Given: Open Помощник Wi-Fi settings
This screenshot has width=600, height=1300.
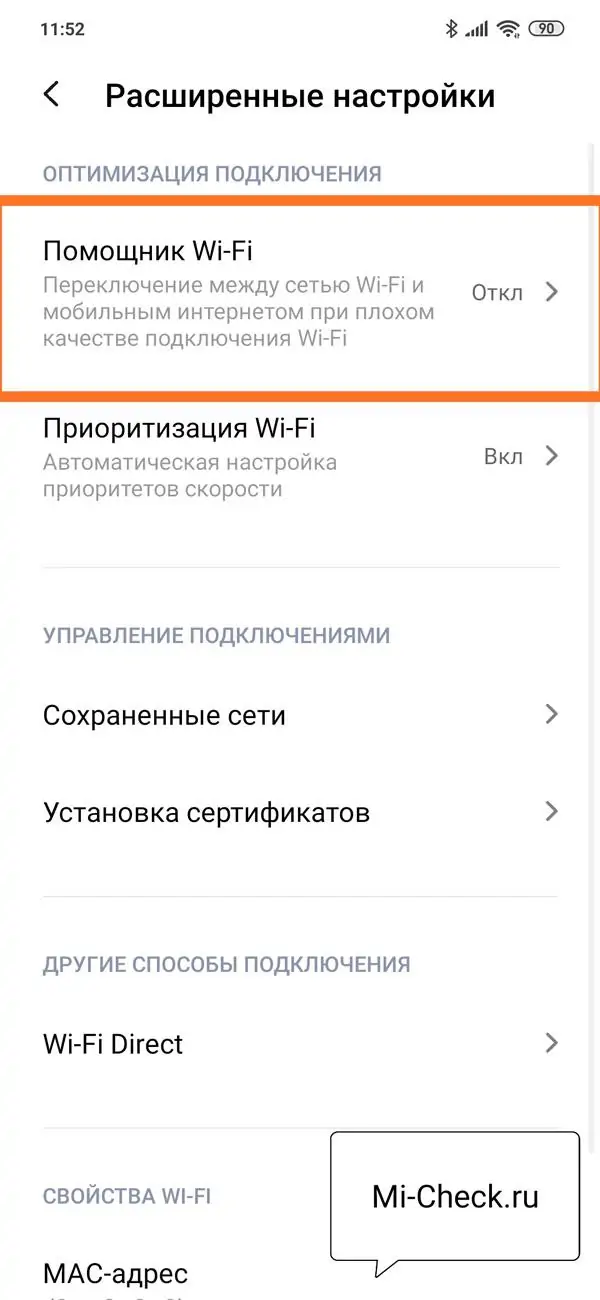Looking at the screenshot, I should pyautogui.click(x=300, y=296).
